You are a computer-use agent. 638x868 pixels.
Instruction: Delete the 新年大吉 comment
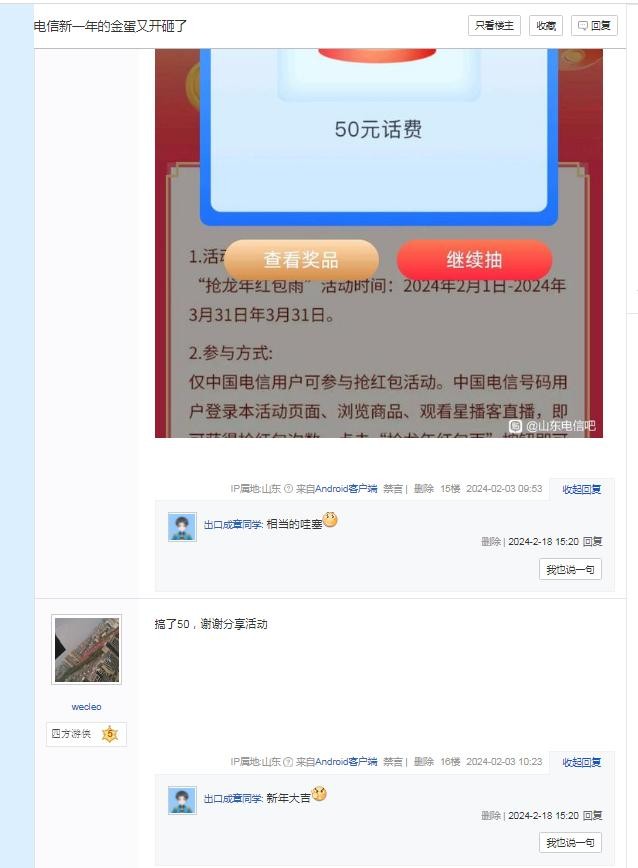(490, 815)
